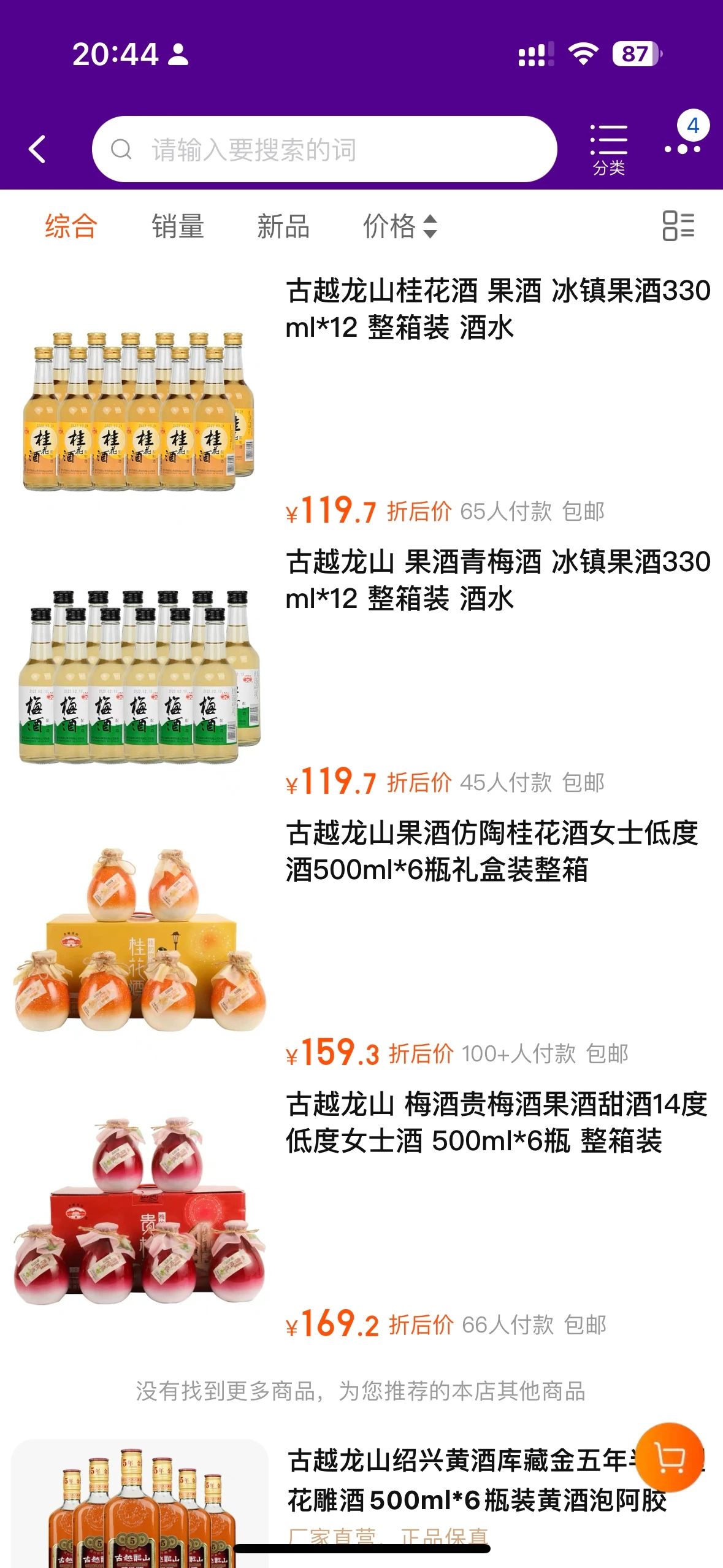Tap the search box to enter keywords

point(325,149)
